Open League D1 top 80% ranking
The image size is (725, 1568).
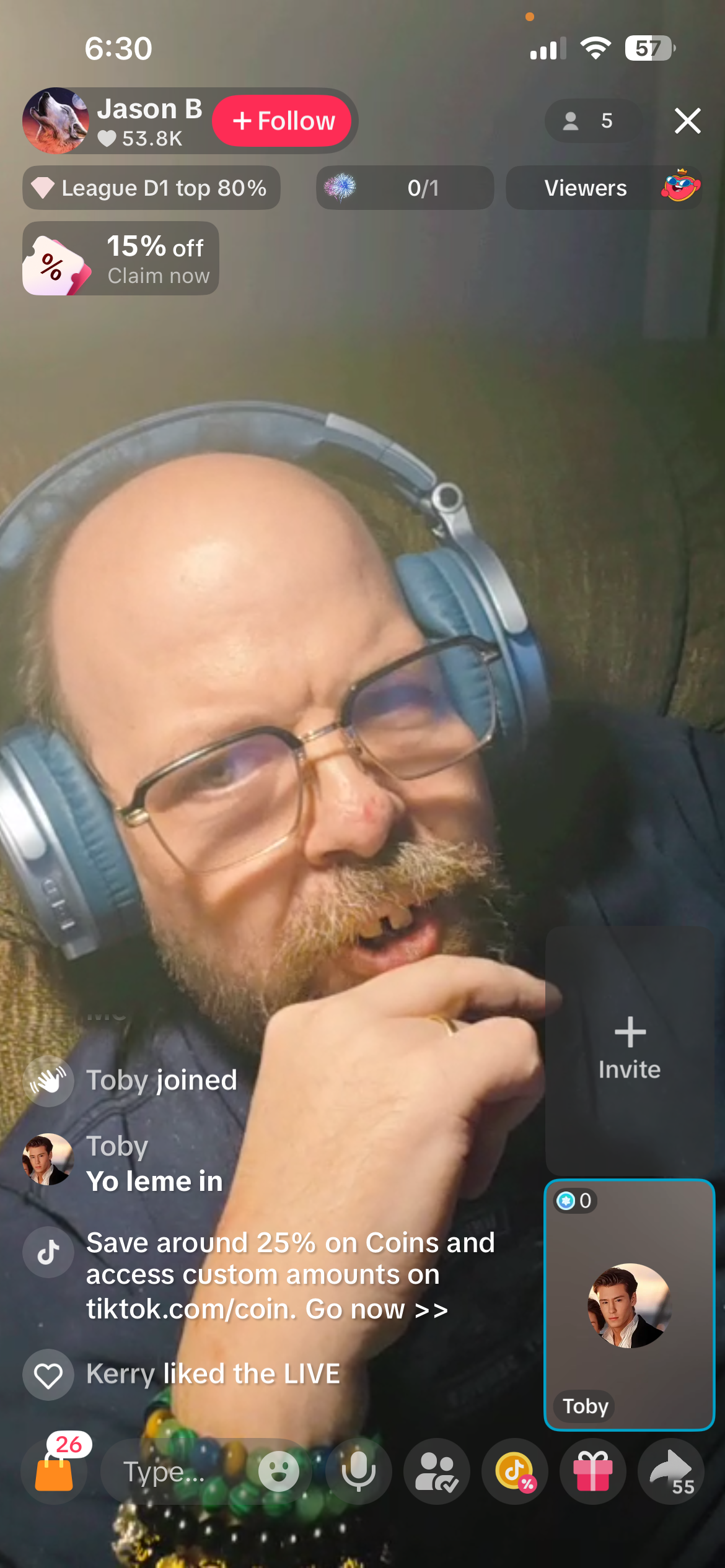(x=151, y=188)
